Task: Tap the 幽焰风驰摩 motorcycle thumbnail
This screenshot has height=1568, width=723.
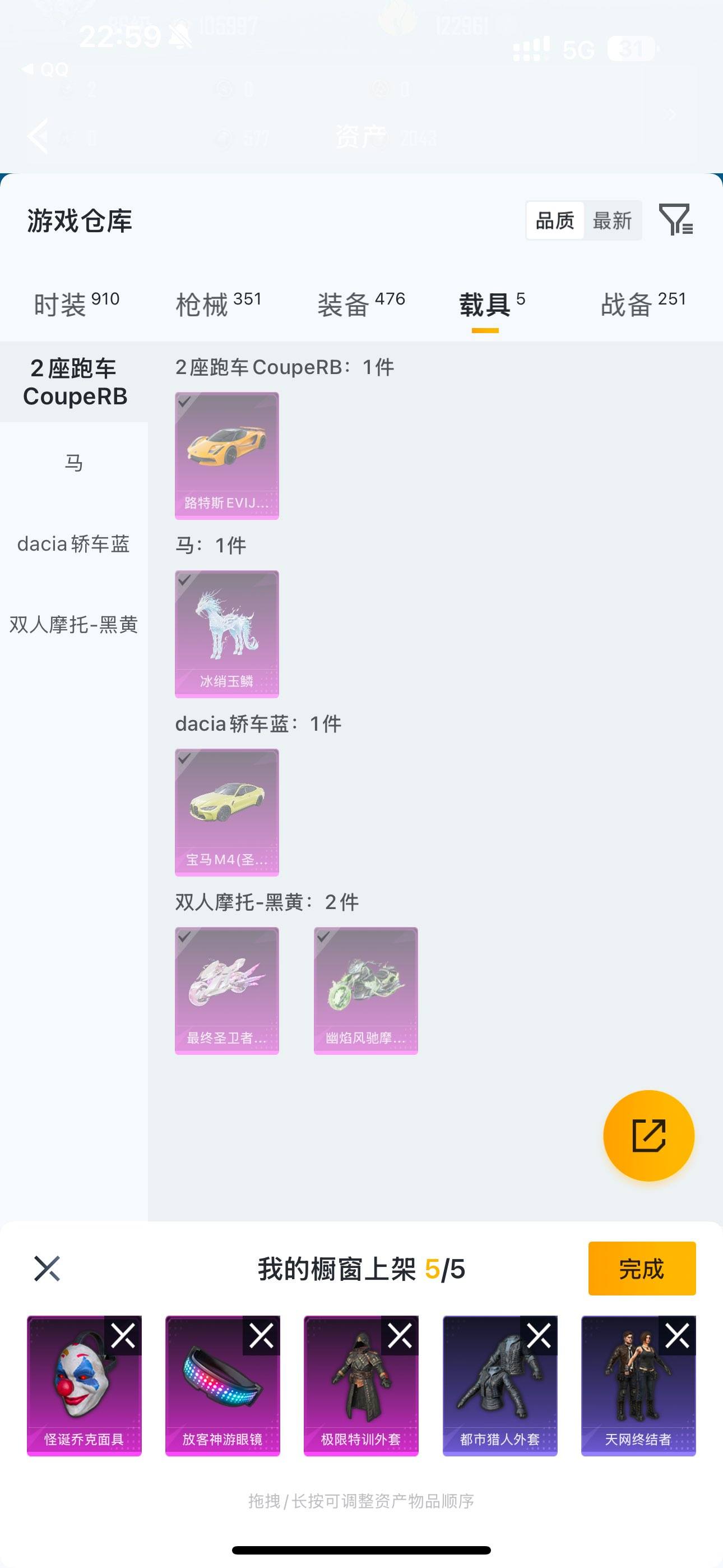Action: click(365, 991)
